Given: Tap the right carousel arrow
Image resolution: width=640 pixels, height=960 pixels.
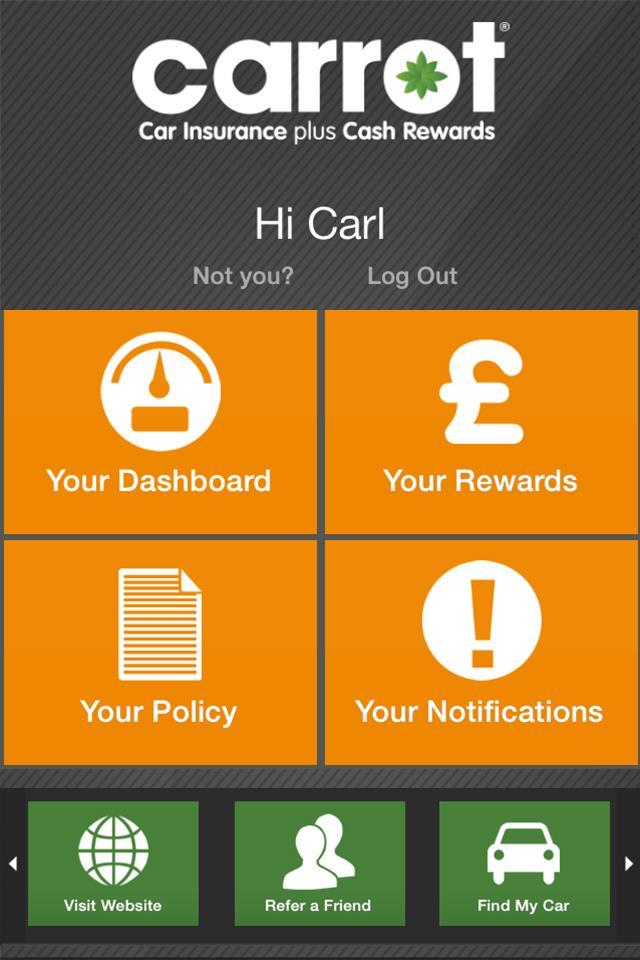Looking at the screenshot, I should (x=628, y=864).
